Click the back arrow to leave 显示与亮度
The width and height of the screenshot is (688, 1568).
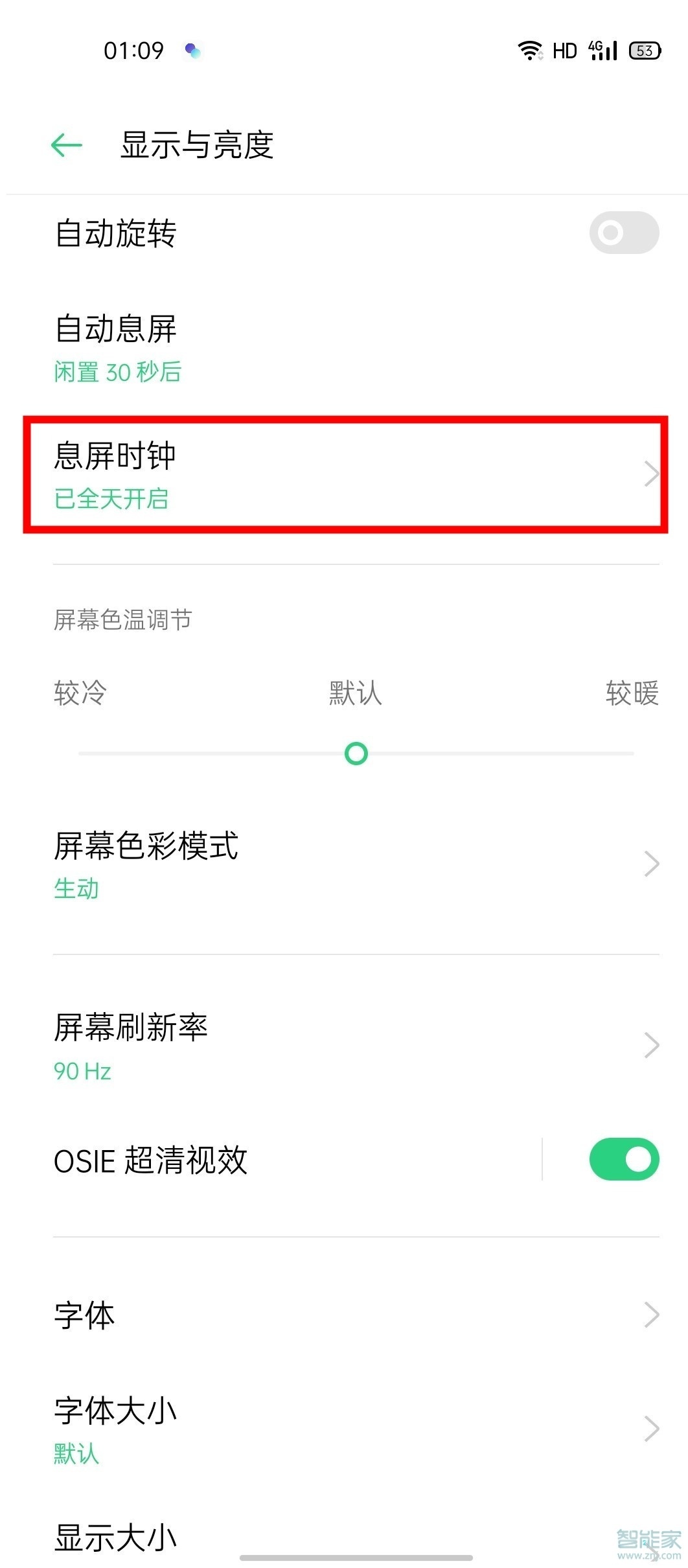click(65, 144)
